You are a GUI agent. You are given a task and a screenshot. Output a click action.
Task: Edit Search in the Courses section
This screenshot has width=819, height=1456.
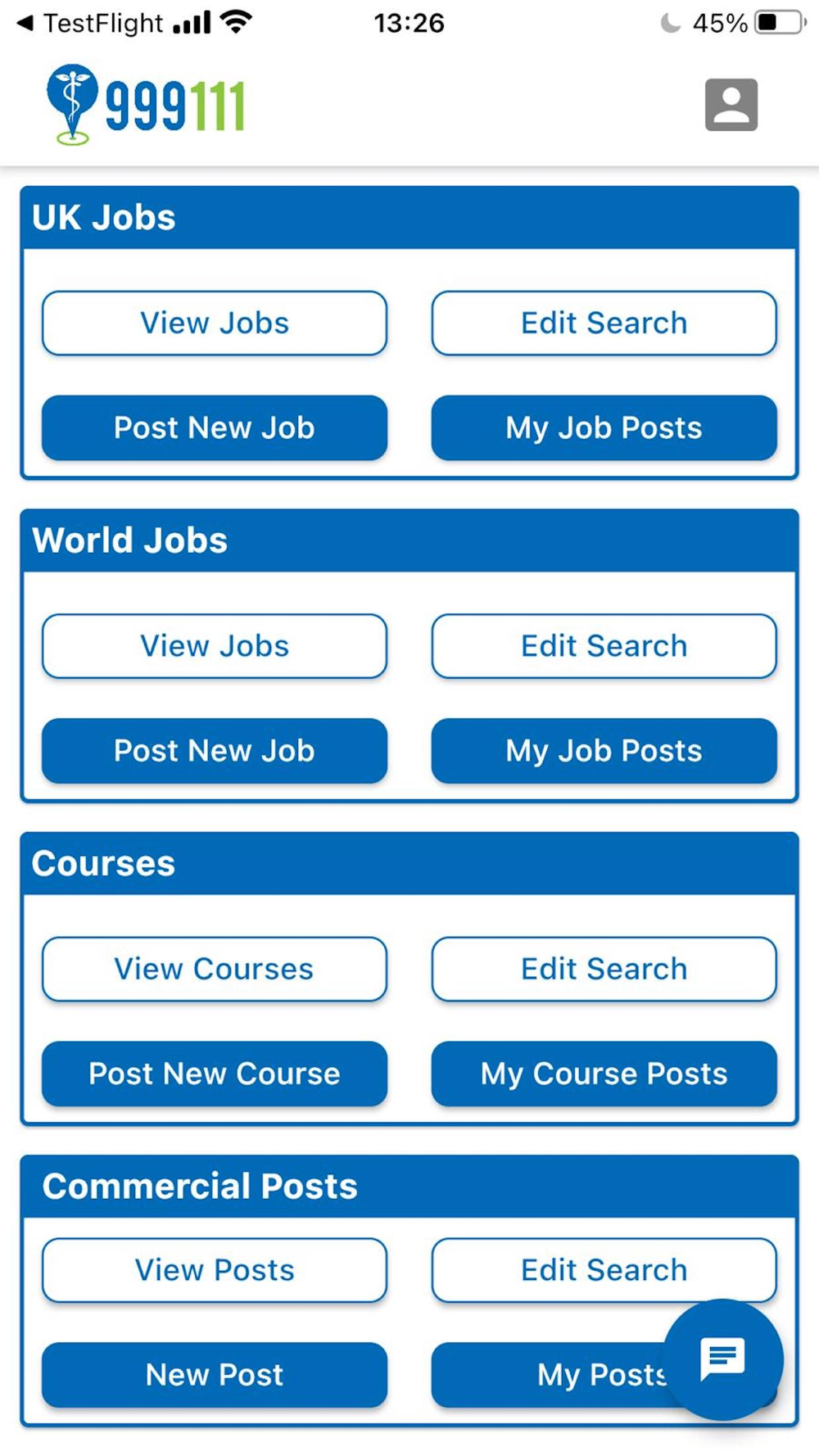(604, 969)
